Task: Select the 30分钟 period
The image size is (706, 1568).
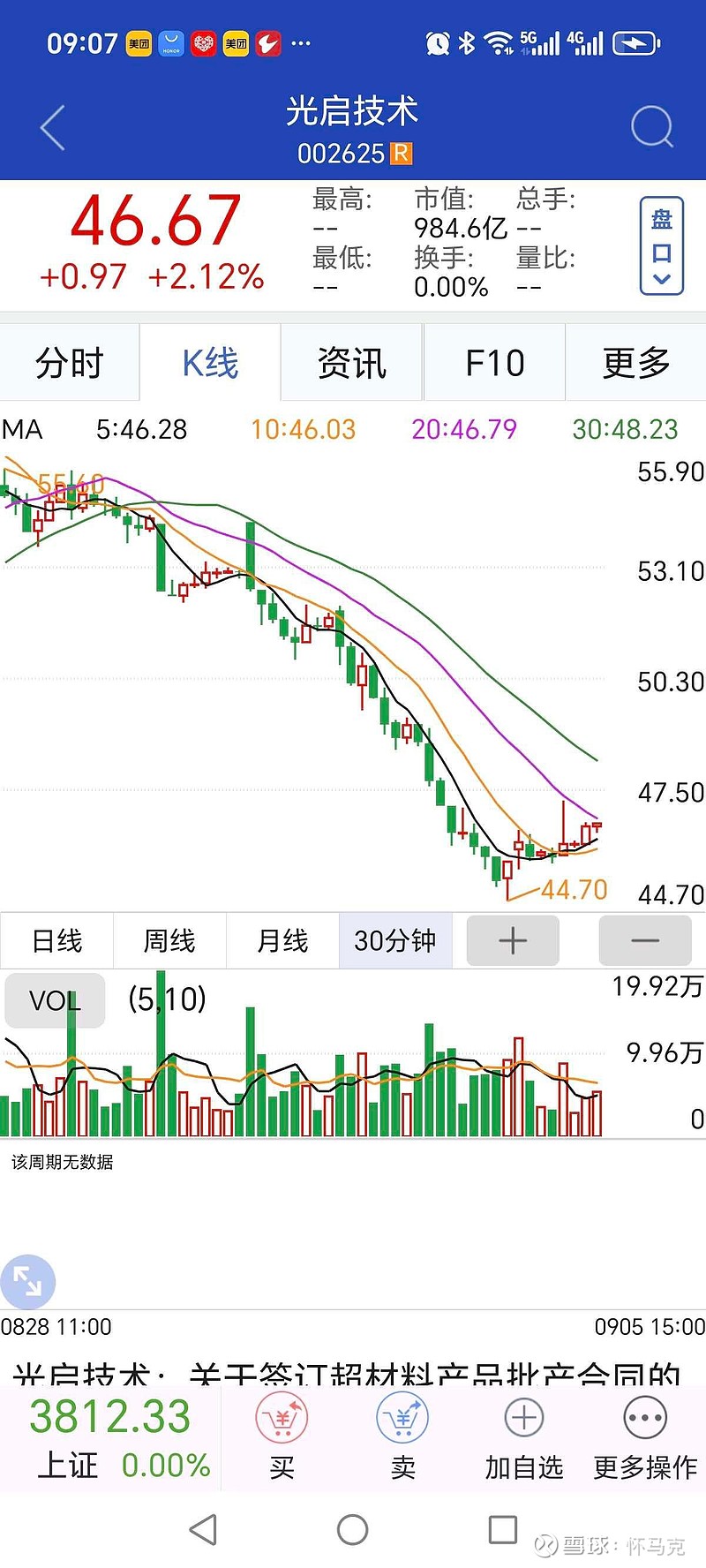Action: tap(395, 940)
